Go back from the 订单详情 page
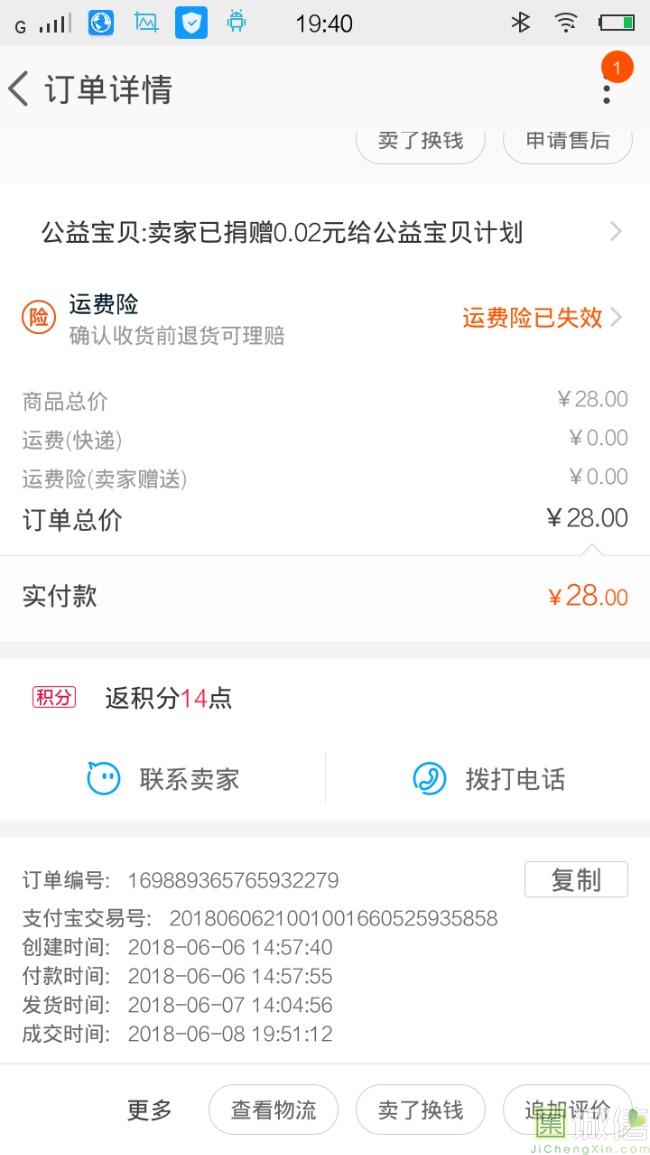Screen dimensions: 650x1155 pos(20,89)
